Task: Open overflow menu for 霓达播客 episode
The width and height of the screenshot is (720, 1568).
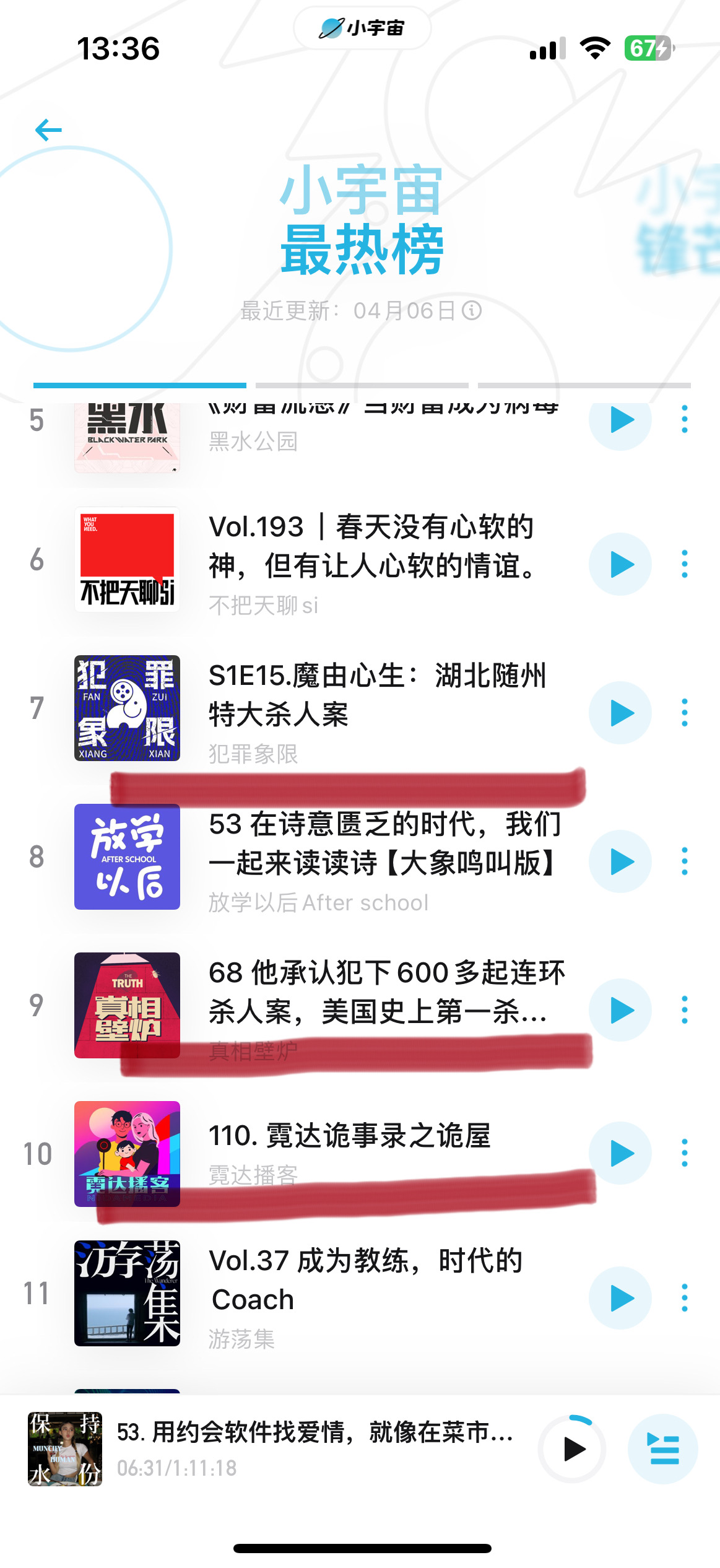Action: pos(684,1153)
